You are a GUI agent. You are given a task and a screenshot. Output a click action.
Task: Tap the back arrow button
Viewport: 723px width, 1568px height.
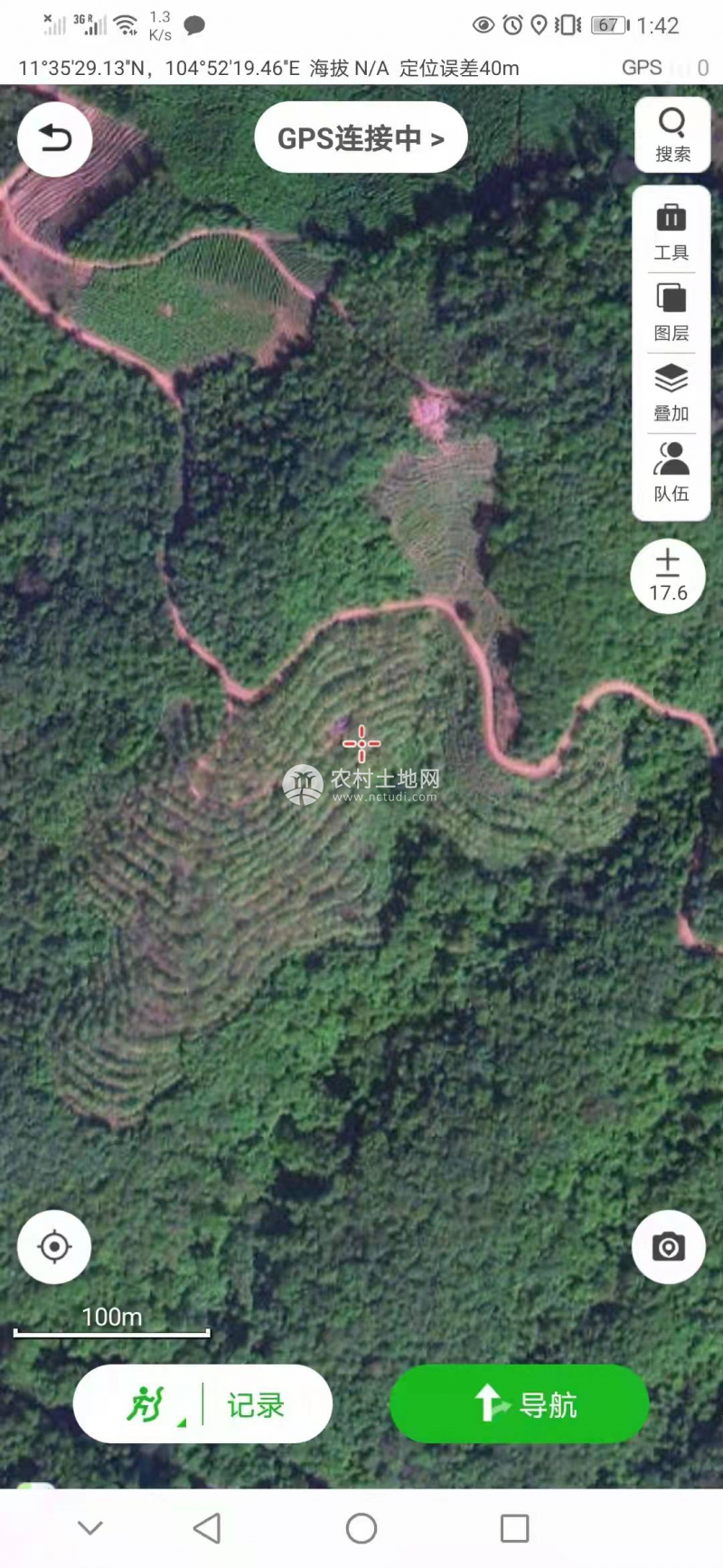click(x=54, y=138)
